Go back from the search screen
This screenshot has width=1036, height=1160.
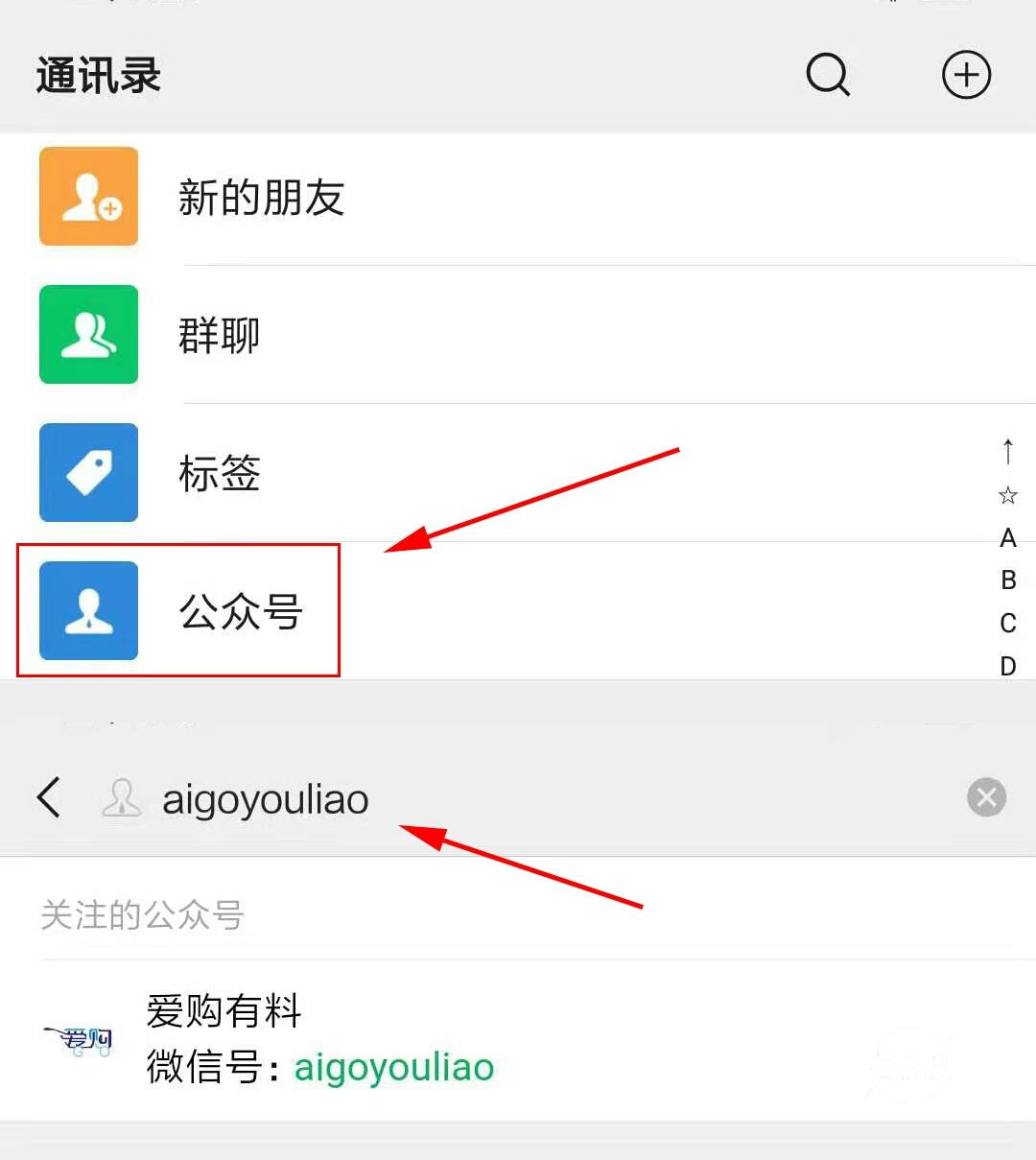(x=49, y=797)
